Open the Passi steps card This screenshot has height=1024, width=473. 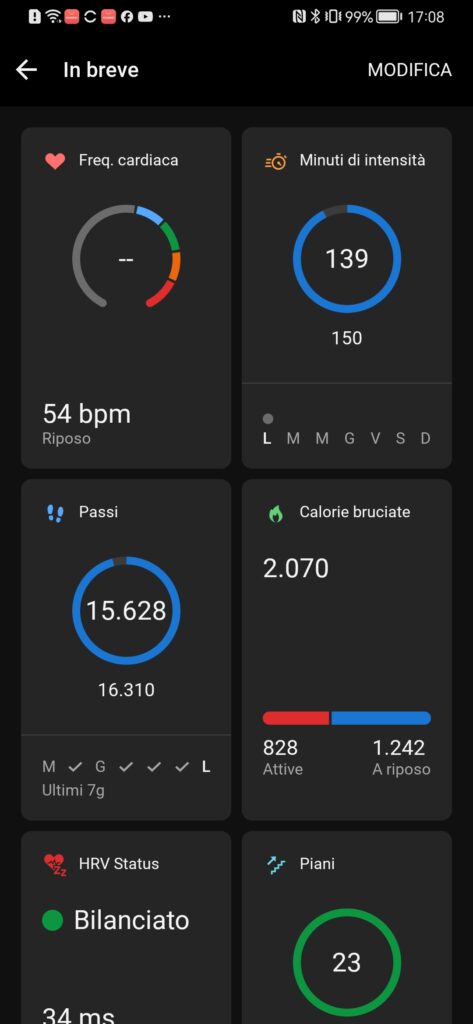click(x=126, y=650)
